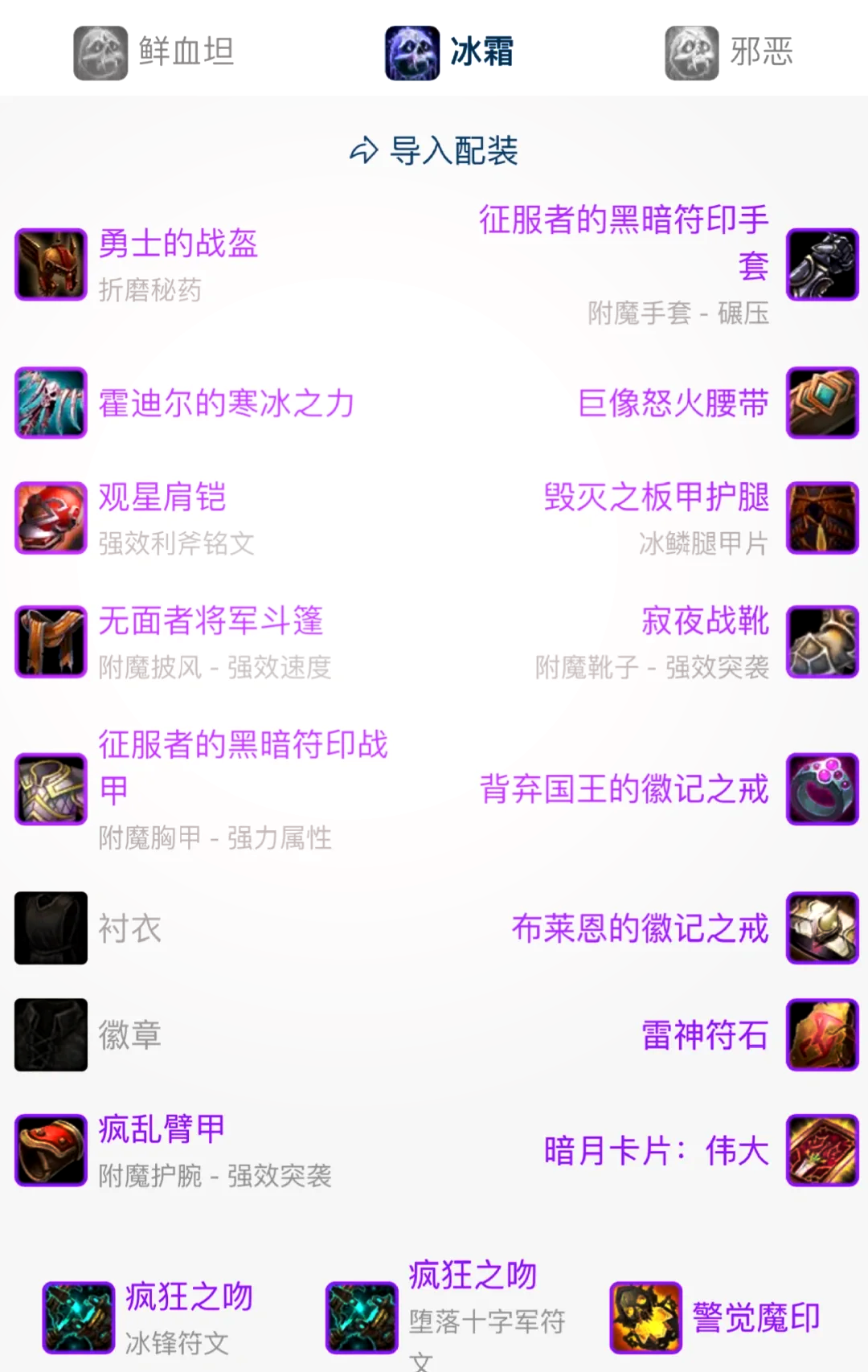View the 布莱恩的徽记之戒 ring
This screenshot has height=1372, width=868.
point(640,928)
